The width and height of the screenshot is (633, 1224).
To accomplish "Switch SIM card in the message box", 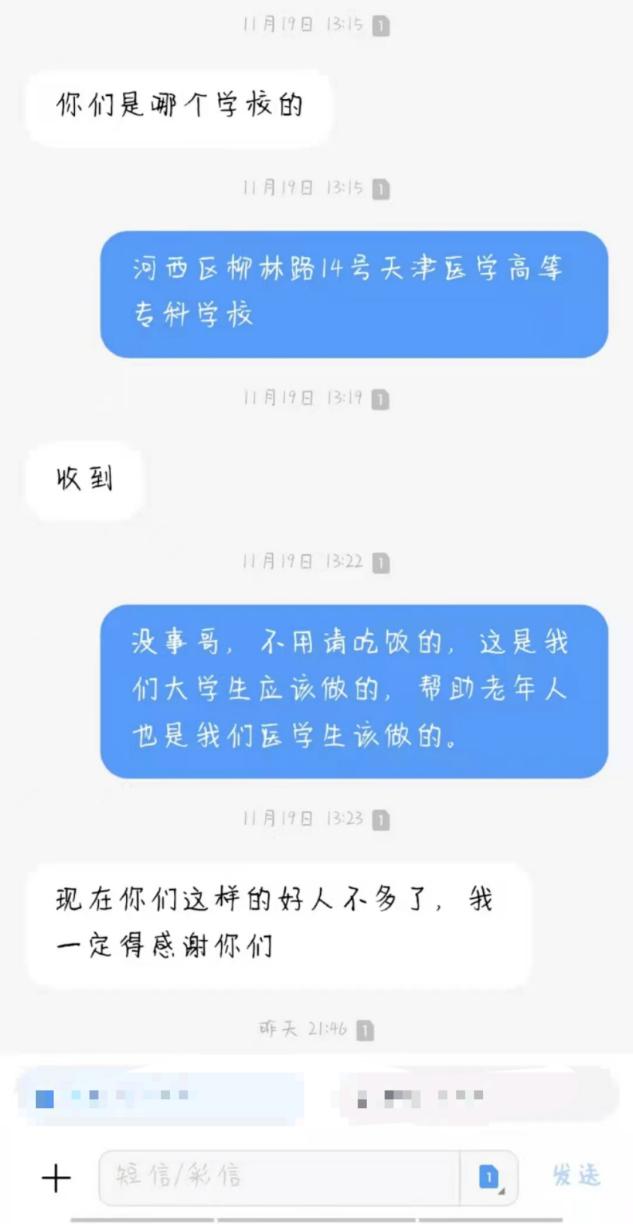I will (489, 1178).
